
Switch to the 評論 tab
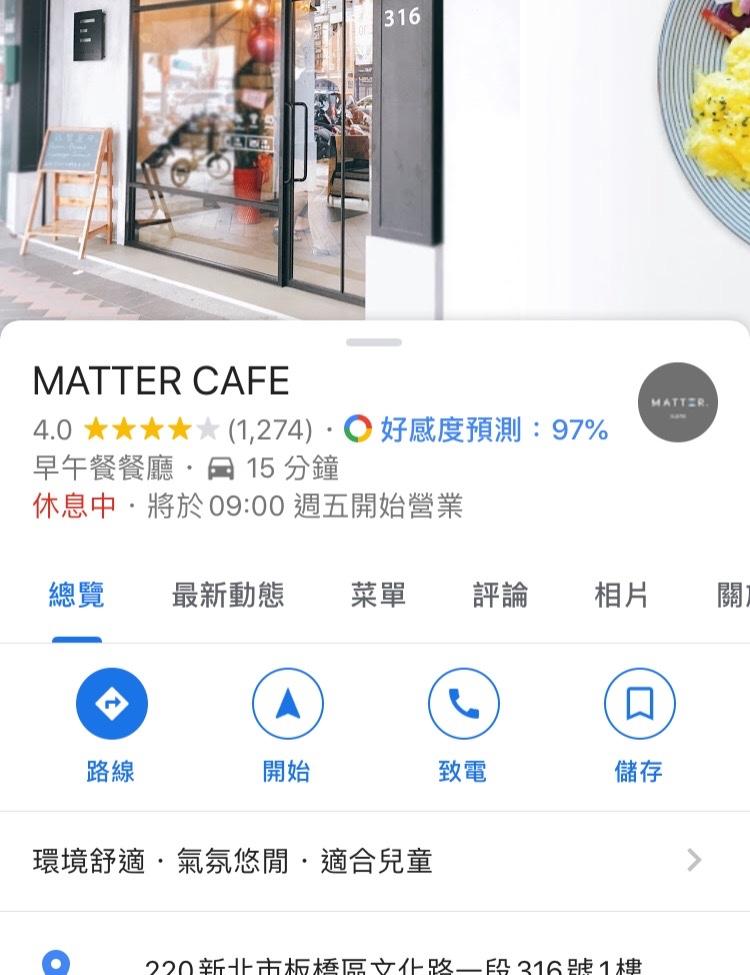coord(500,596)
